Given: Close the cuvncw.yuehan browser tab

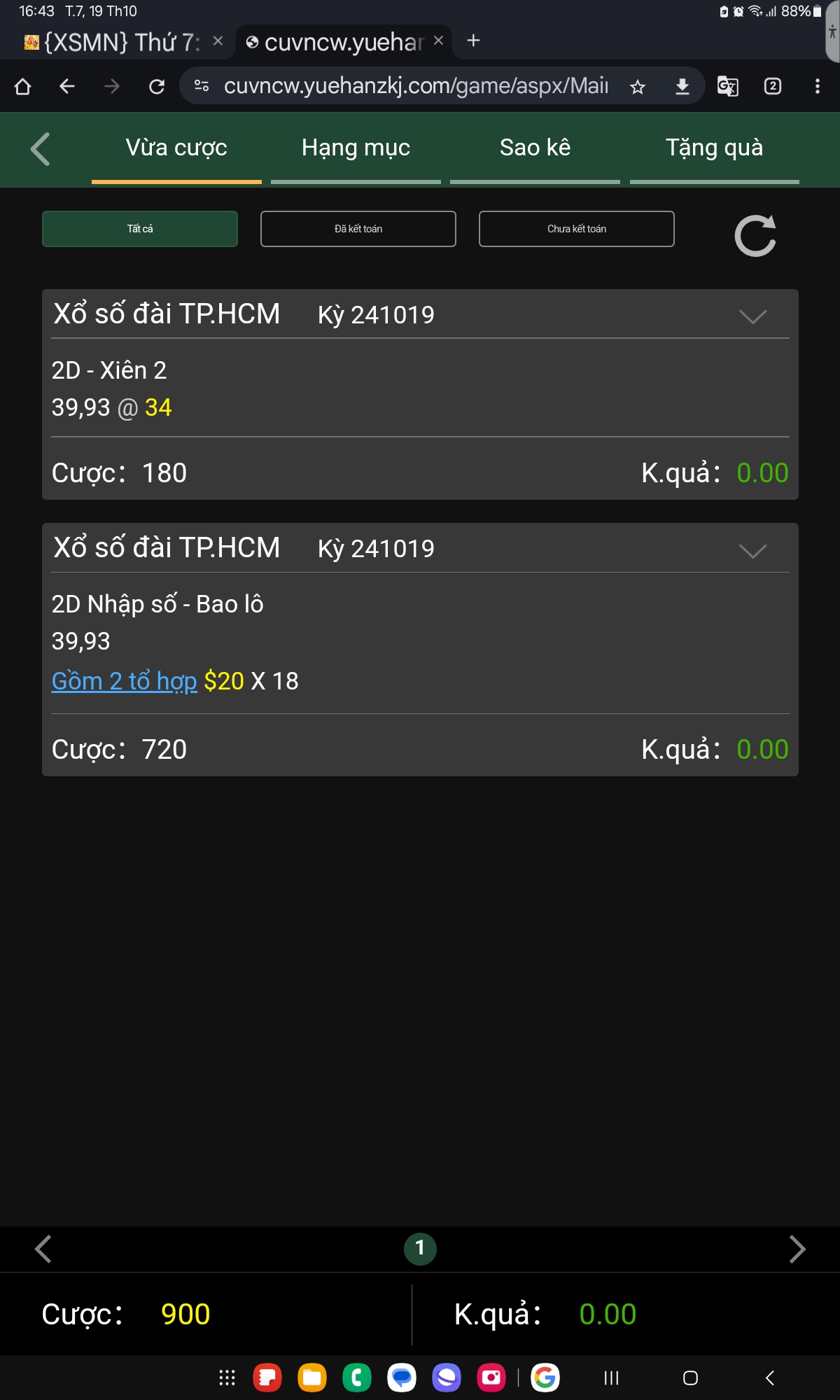Looking at the screenshot, I should (439, 41).
